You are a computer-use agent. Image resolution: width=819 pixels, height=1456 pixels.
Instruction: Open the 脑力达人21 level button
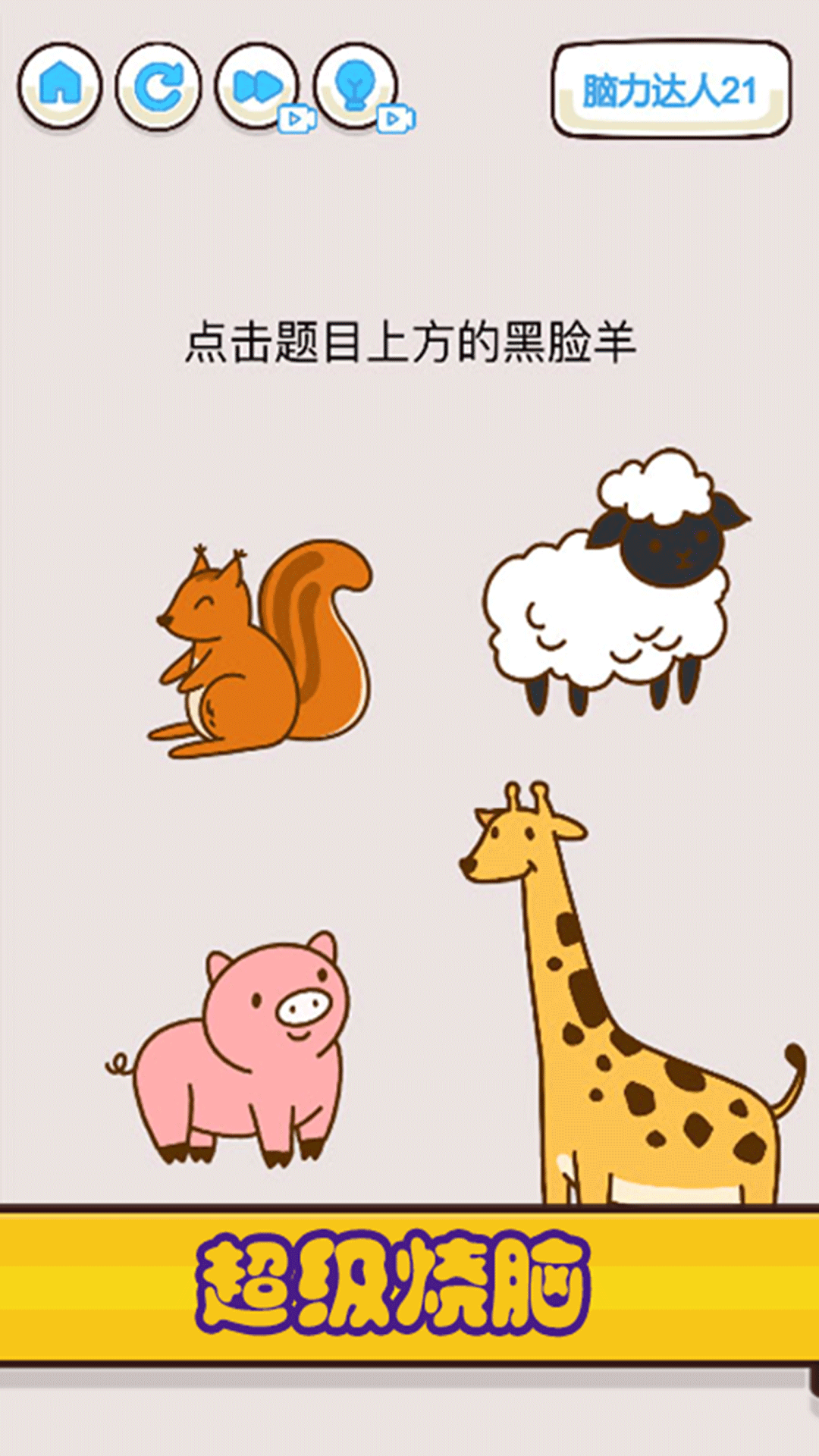tap(671, 90)
